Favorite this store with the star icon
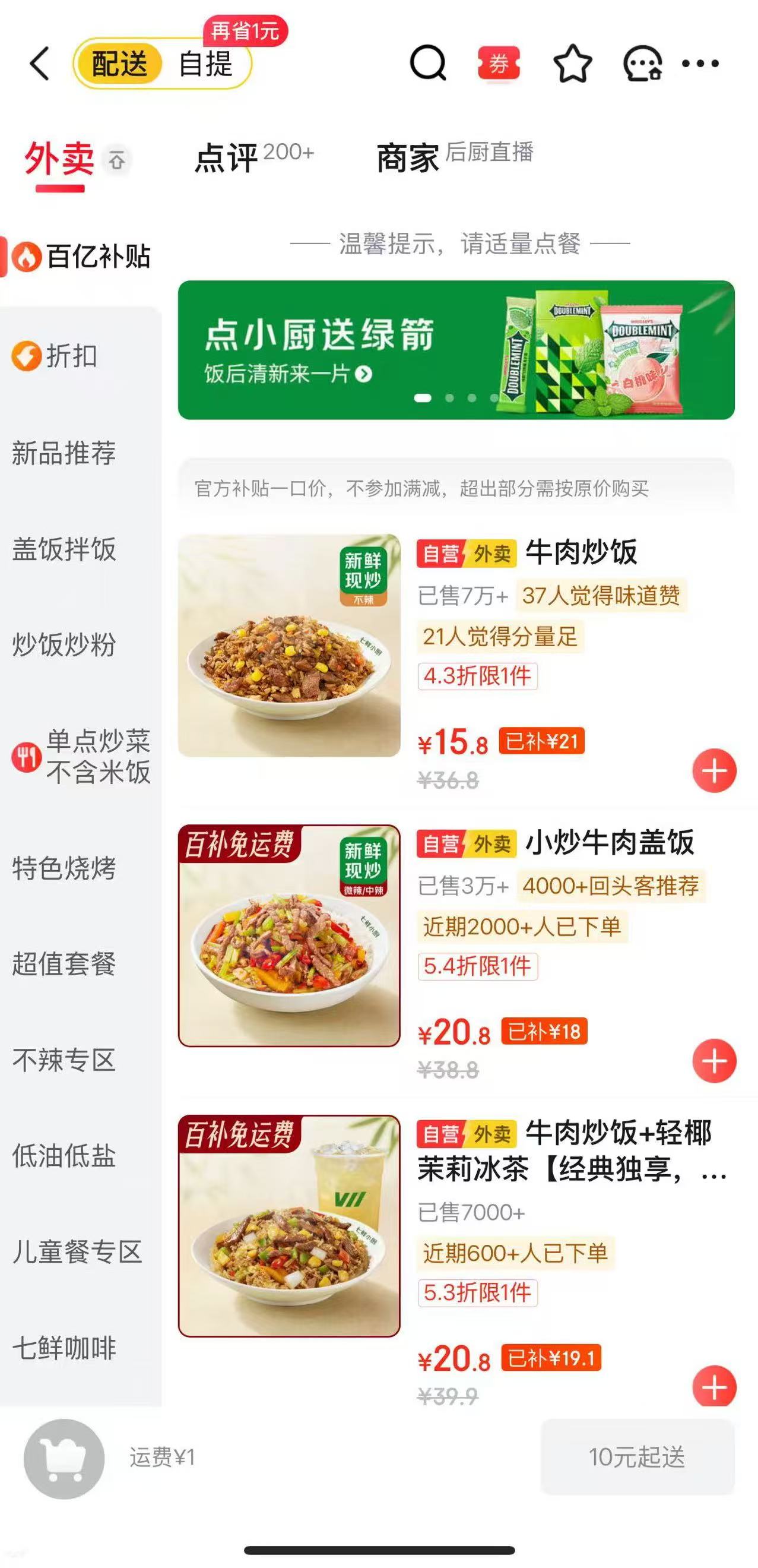758x1568 pixels. point(572,64)
